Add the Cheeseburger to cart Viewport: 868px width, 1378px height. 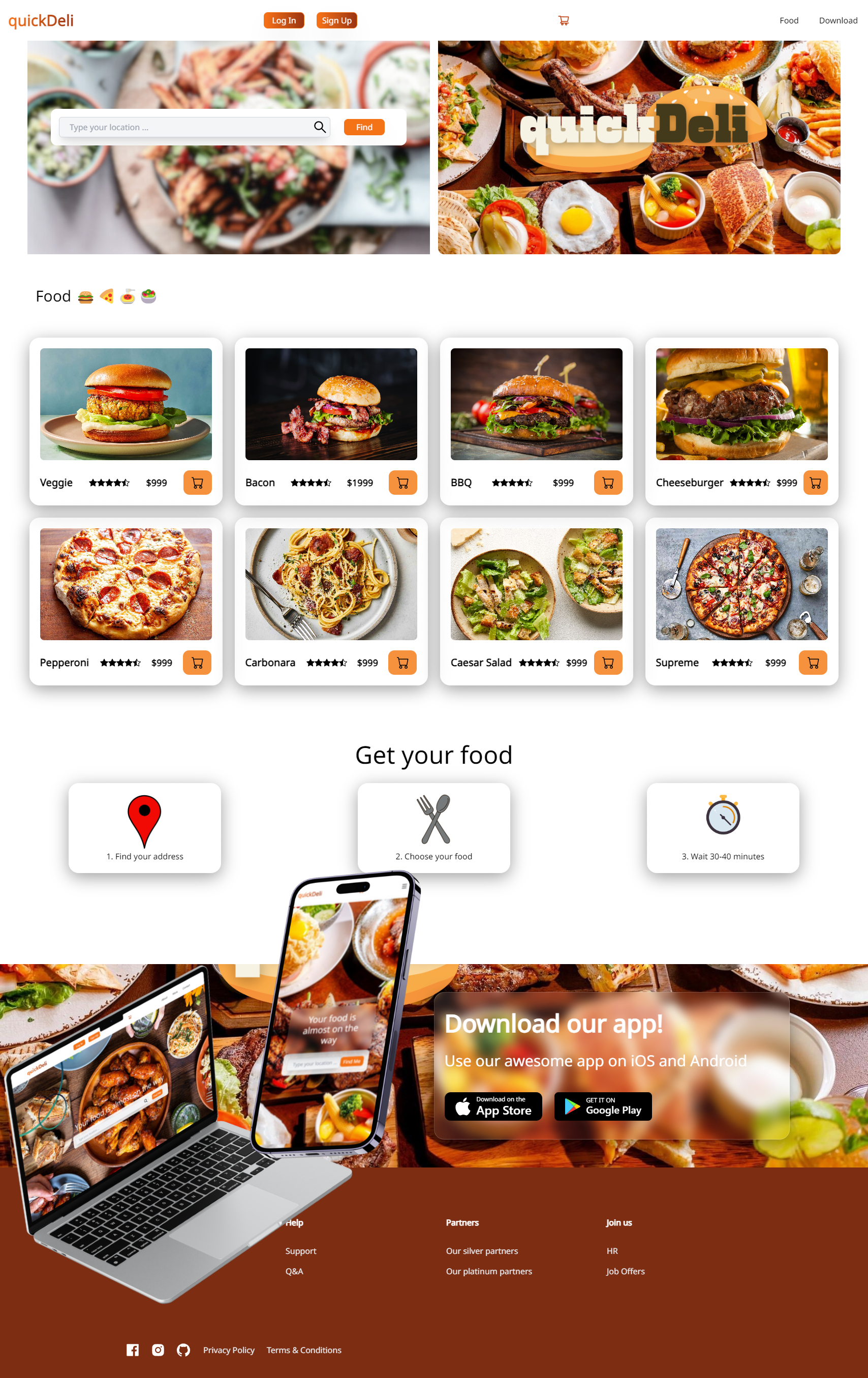pos(815,483)
